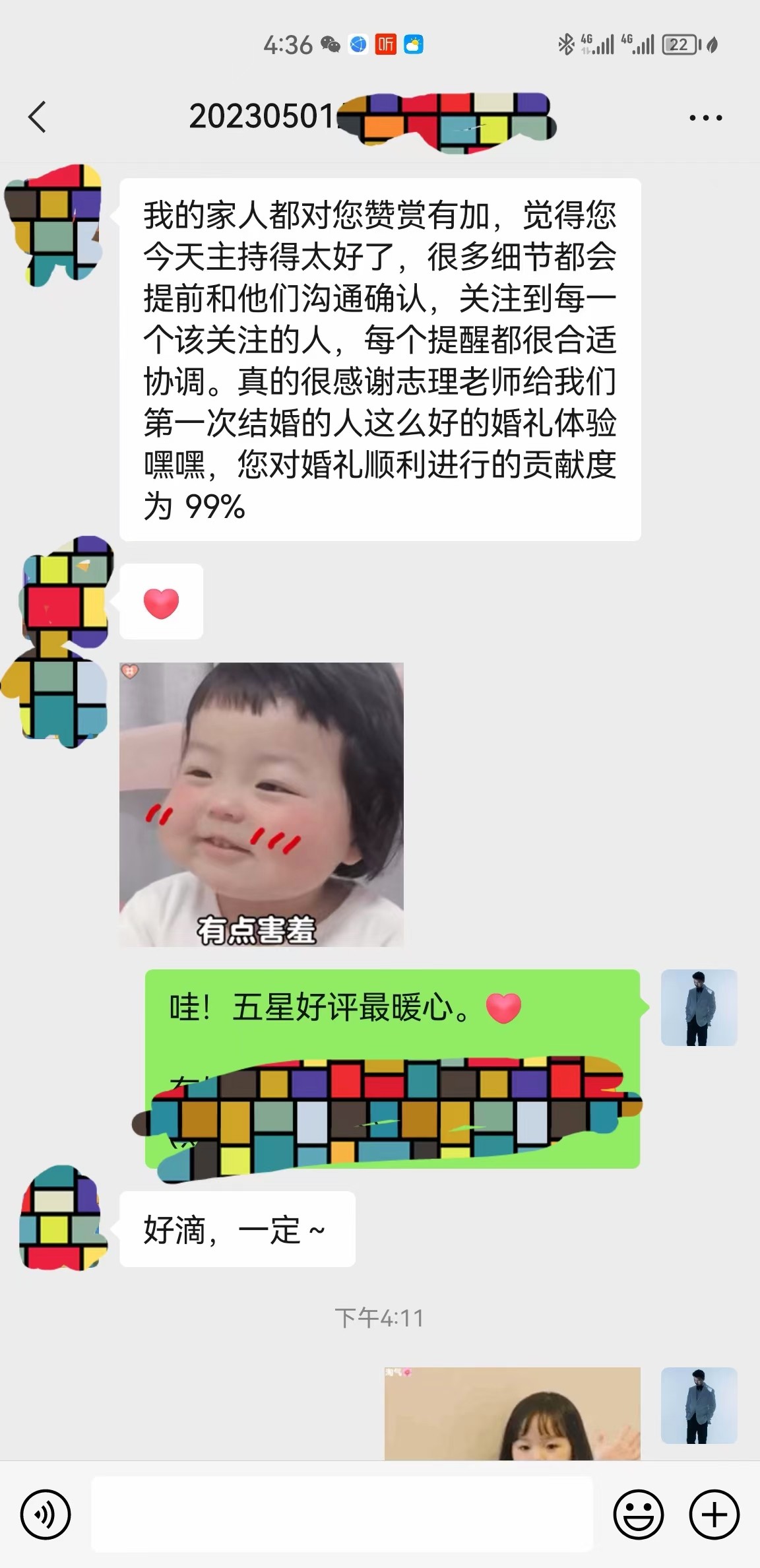760x1568 pixels.
Task: View the sent image below 下午4:11
Action: (x=513, y=1414)
